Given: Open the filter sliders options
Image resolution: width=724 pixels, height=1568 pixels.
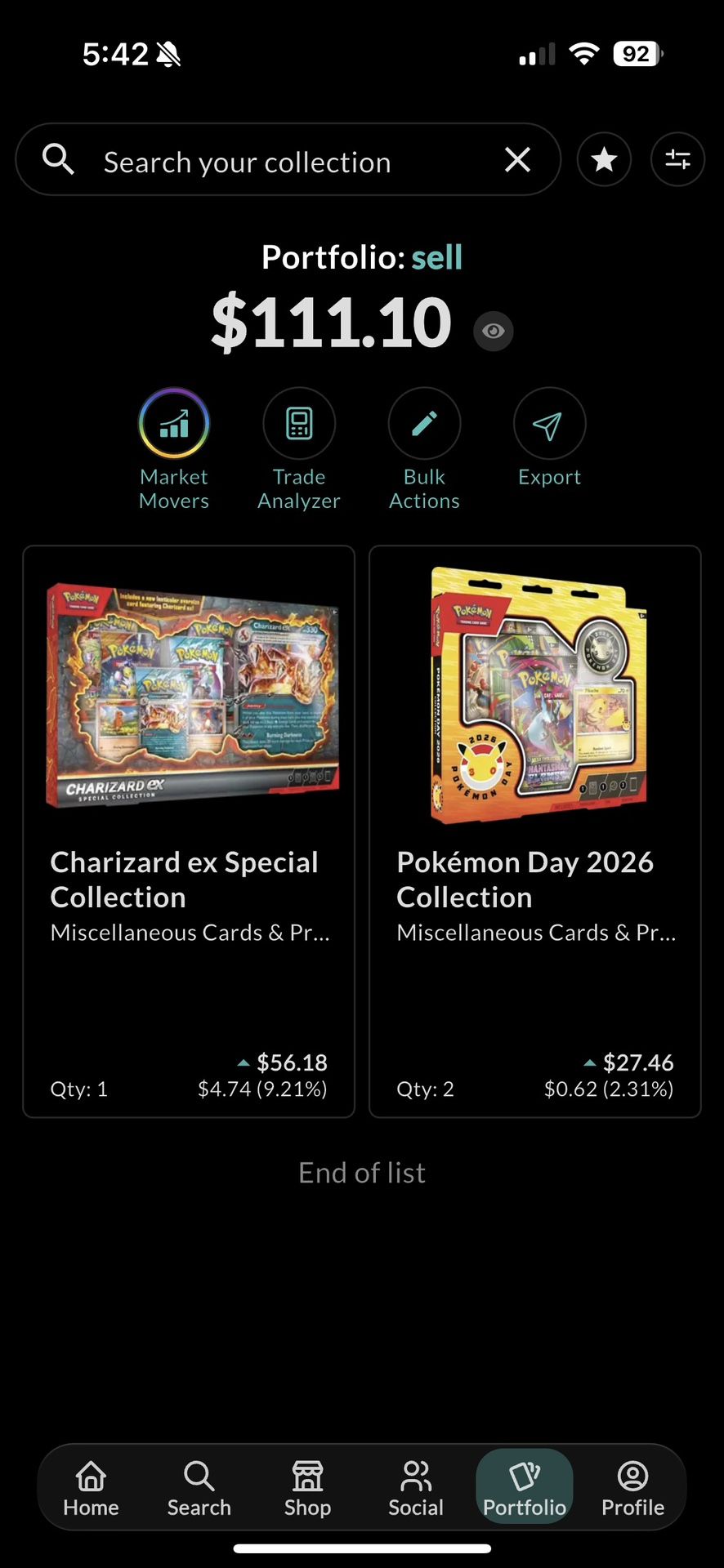Looking at the screenshot, I should click(x=677, y=159).
